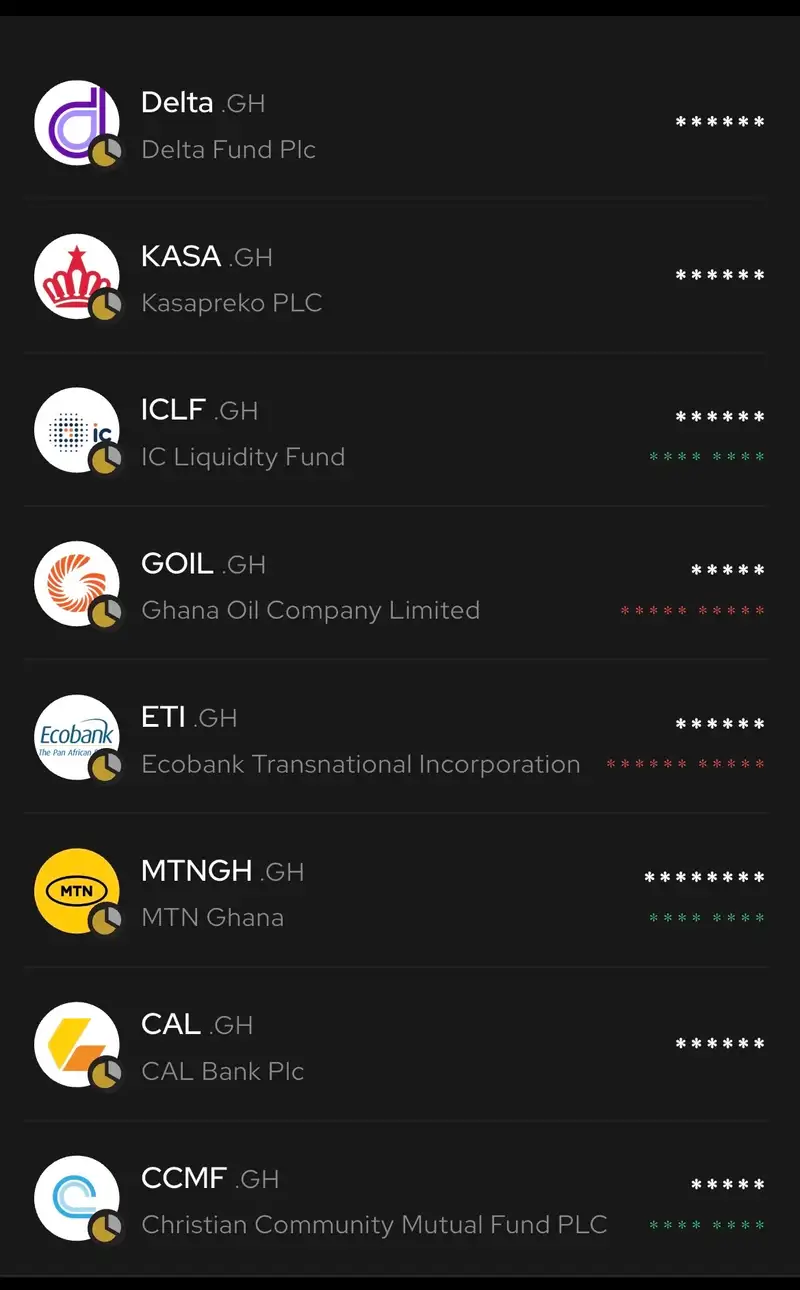
Task: Select the IC Liquidity Fund entry
Action: 400,430
